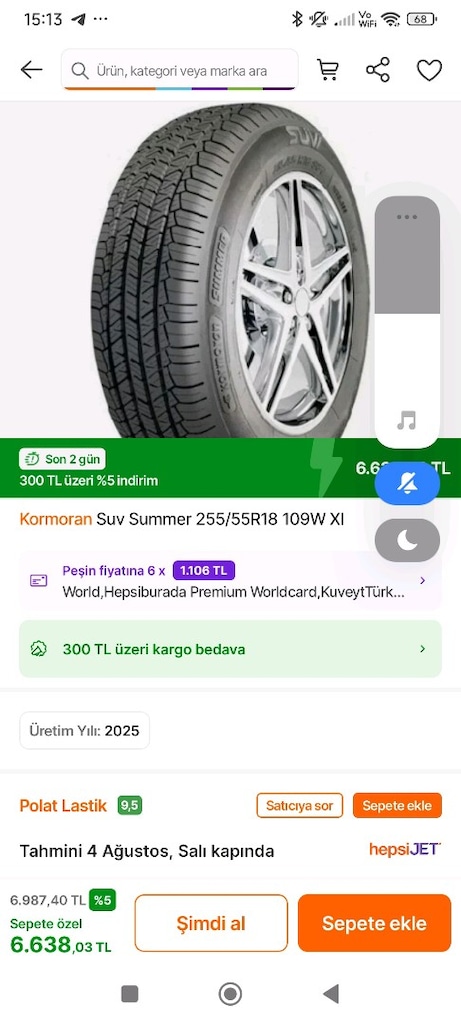The image size is (461, 1024).
Task: Go back with the top arrow
Action: point(31,70)
